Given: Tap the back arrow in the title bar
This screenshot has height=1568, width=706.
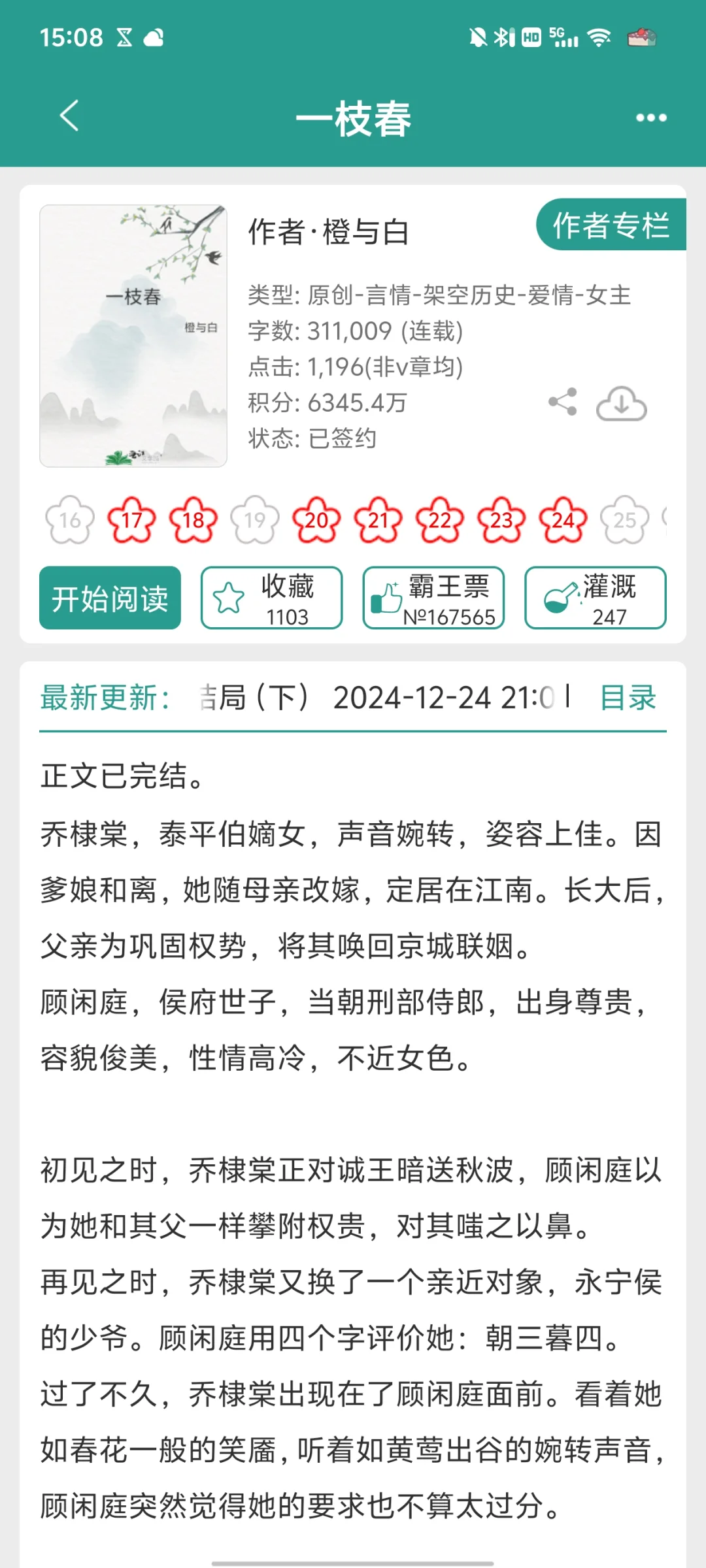Looking at the screenshot, I should pos(69,118).
